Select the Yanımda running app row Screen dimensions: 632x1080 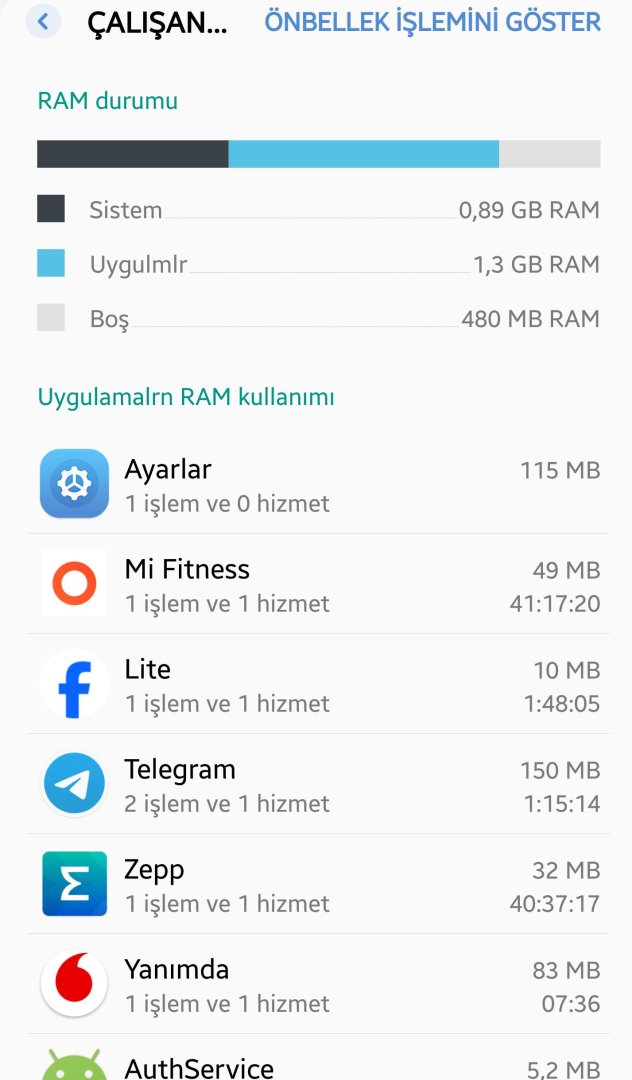pyautogui.click(x=316, y=984)
